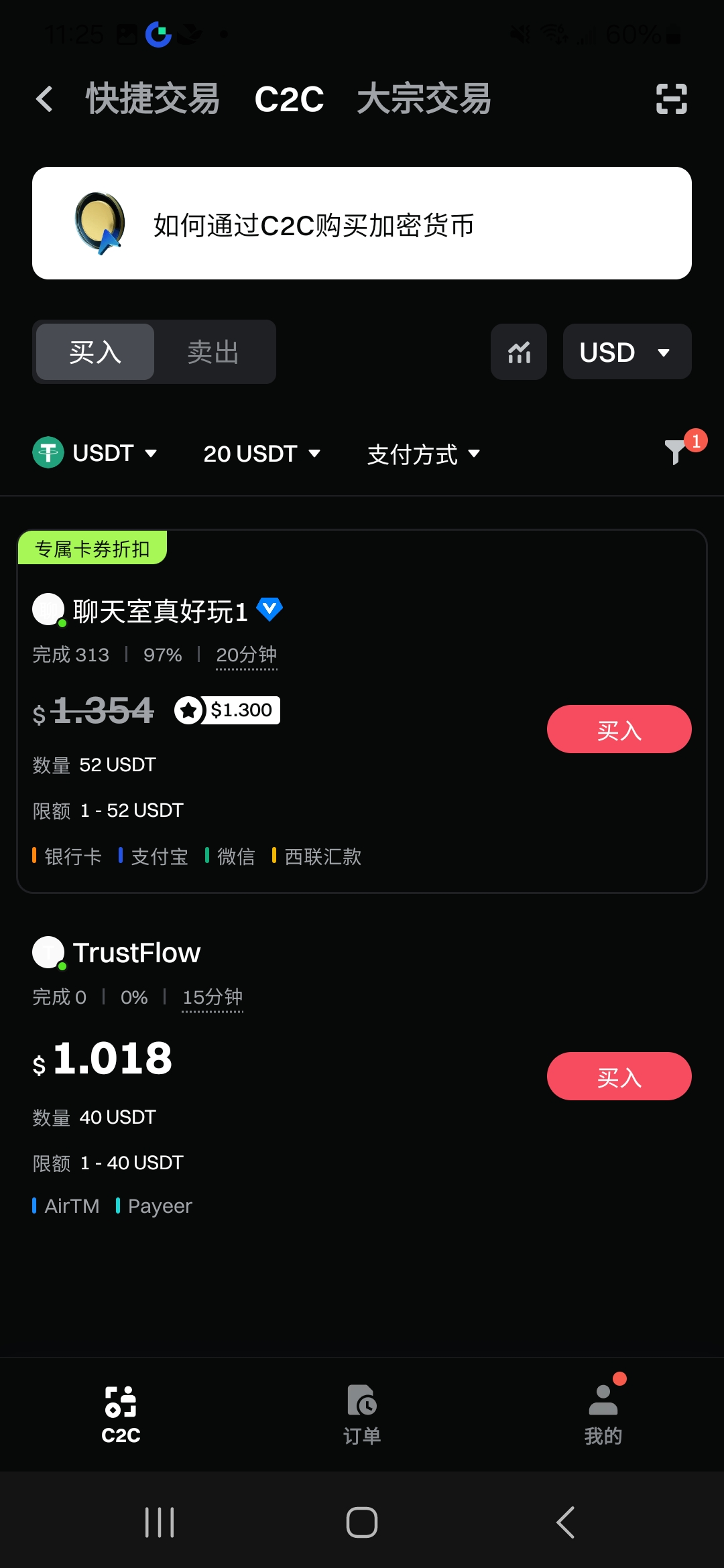This screenshot has height=1568, width=724.
Task: Open the 如何通过C2C购买加密货币 guide banner
Action: click(362, 223)
